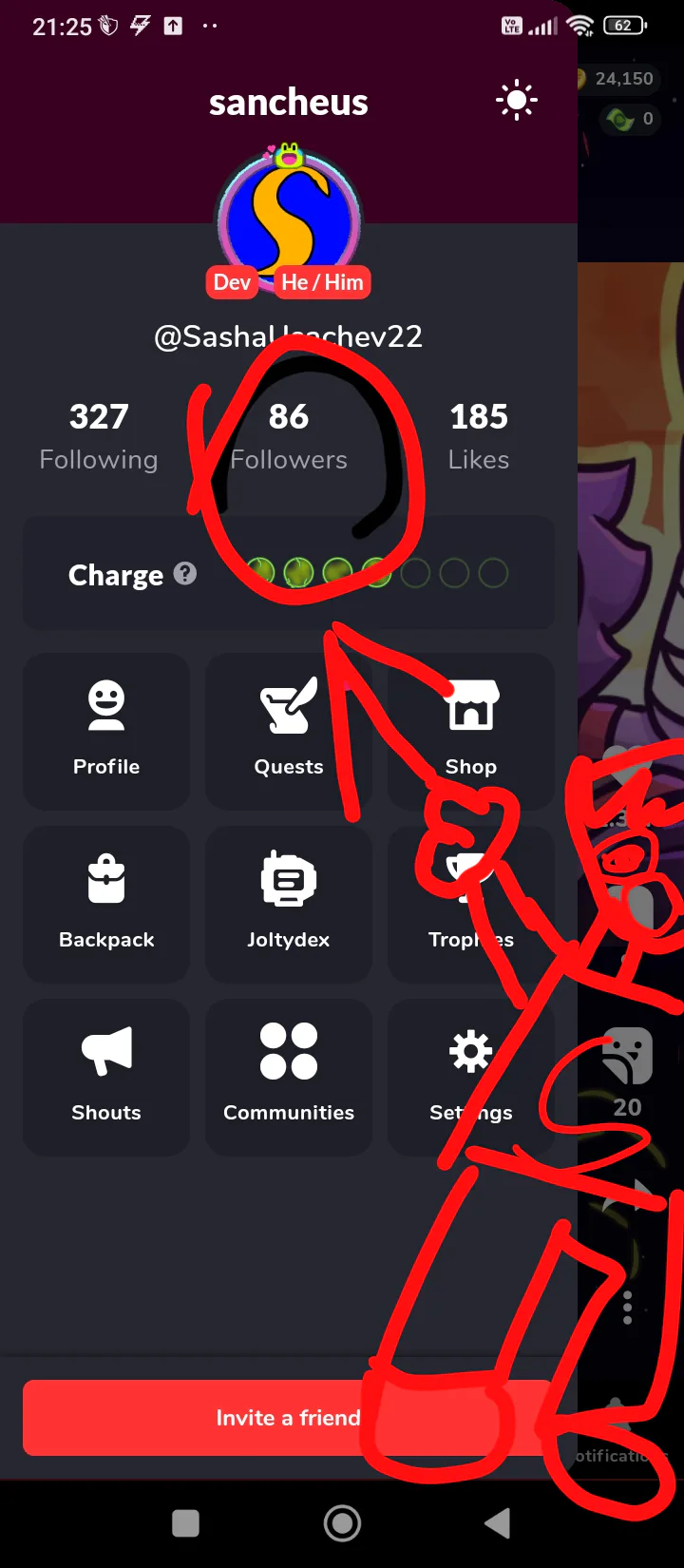Open Shouts
The image size is (684, 1568).
pos(106,1077)
